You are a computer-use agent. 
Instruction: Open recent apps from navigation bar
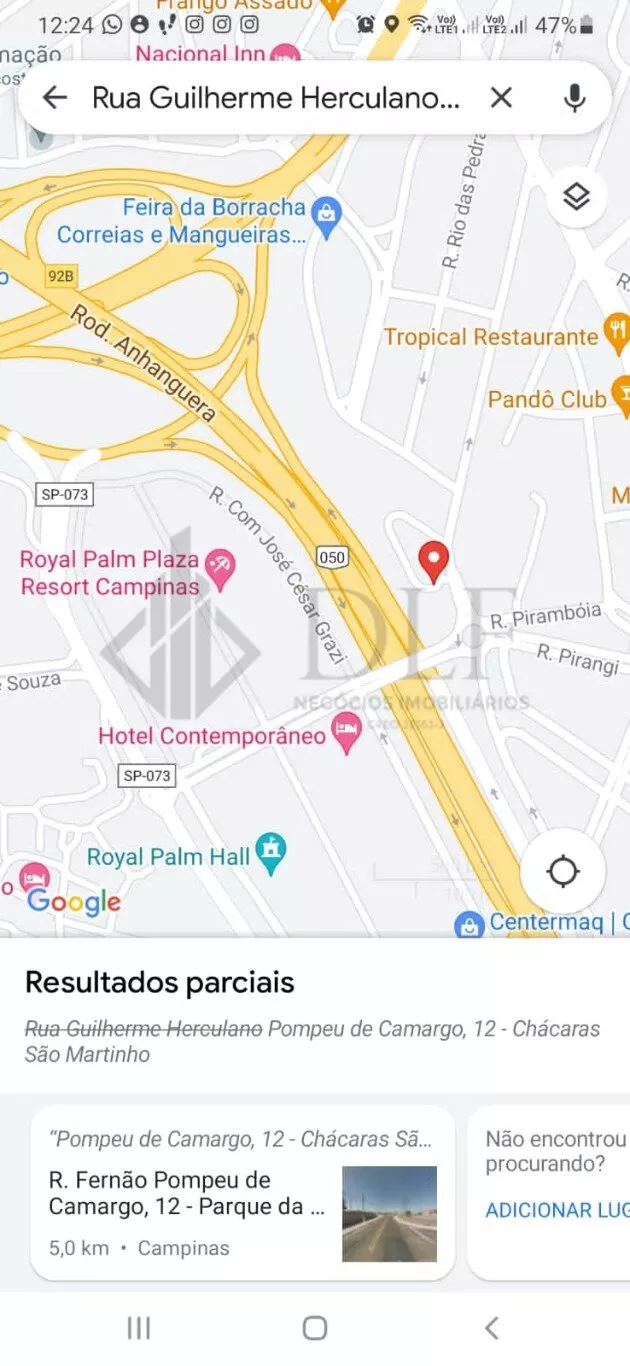pos(139,1327)
